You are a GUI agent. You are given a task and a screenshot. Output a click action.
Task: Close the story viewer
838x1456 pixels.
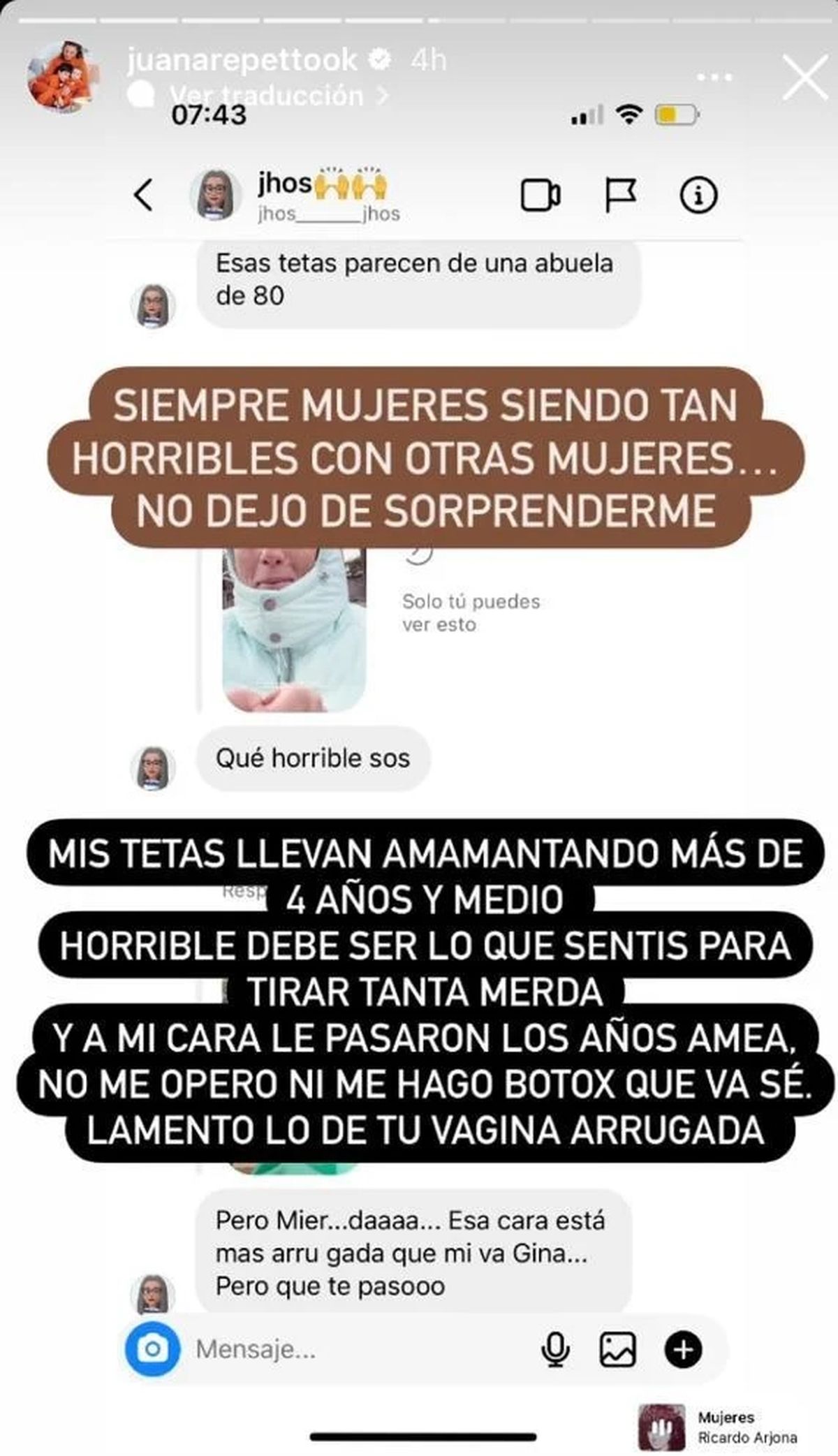click(804, 78)
